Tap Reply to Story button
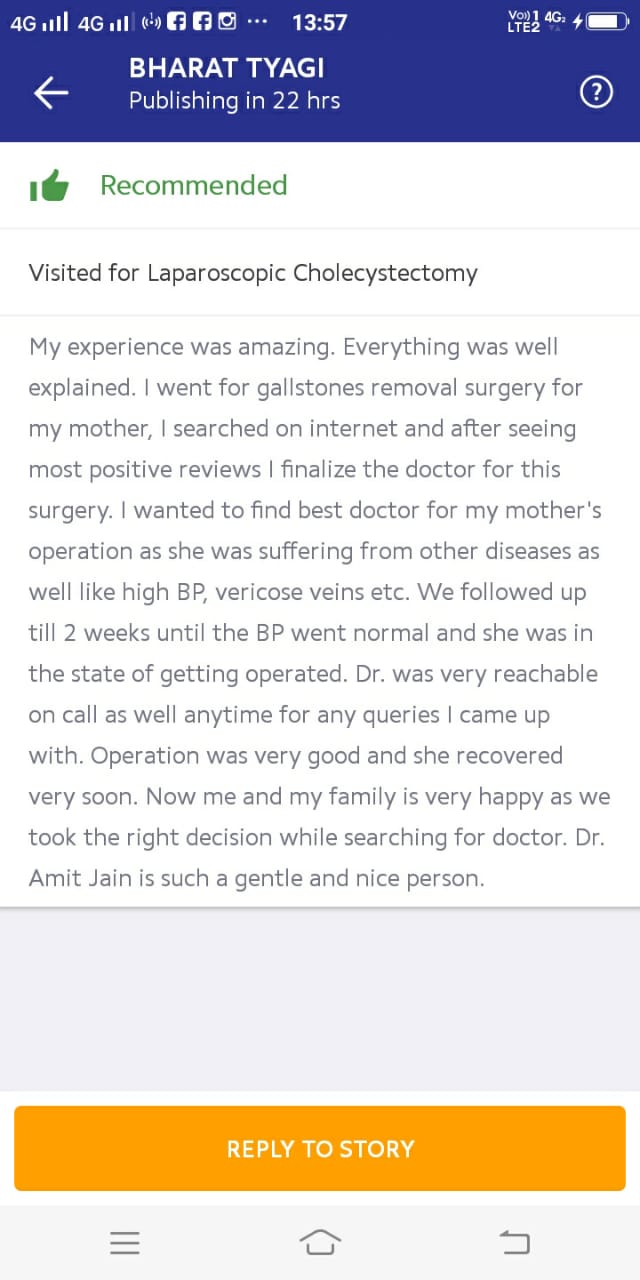This screenshot has height=1280, width=640. click(320, 1148)
